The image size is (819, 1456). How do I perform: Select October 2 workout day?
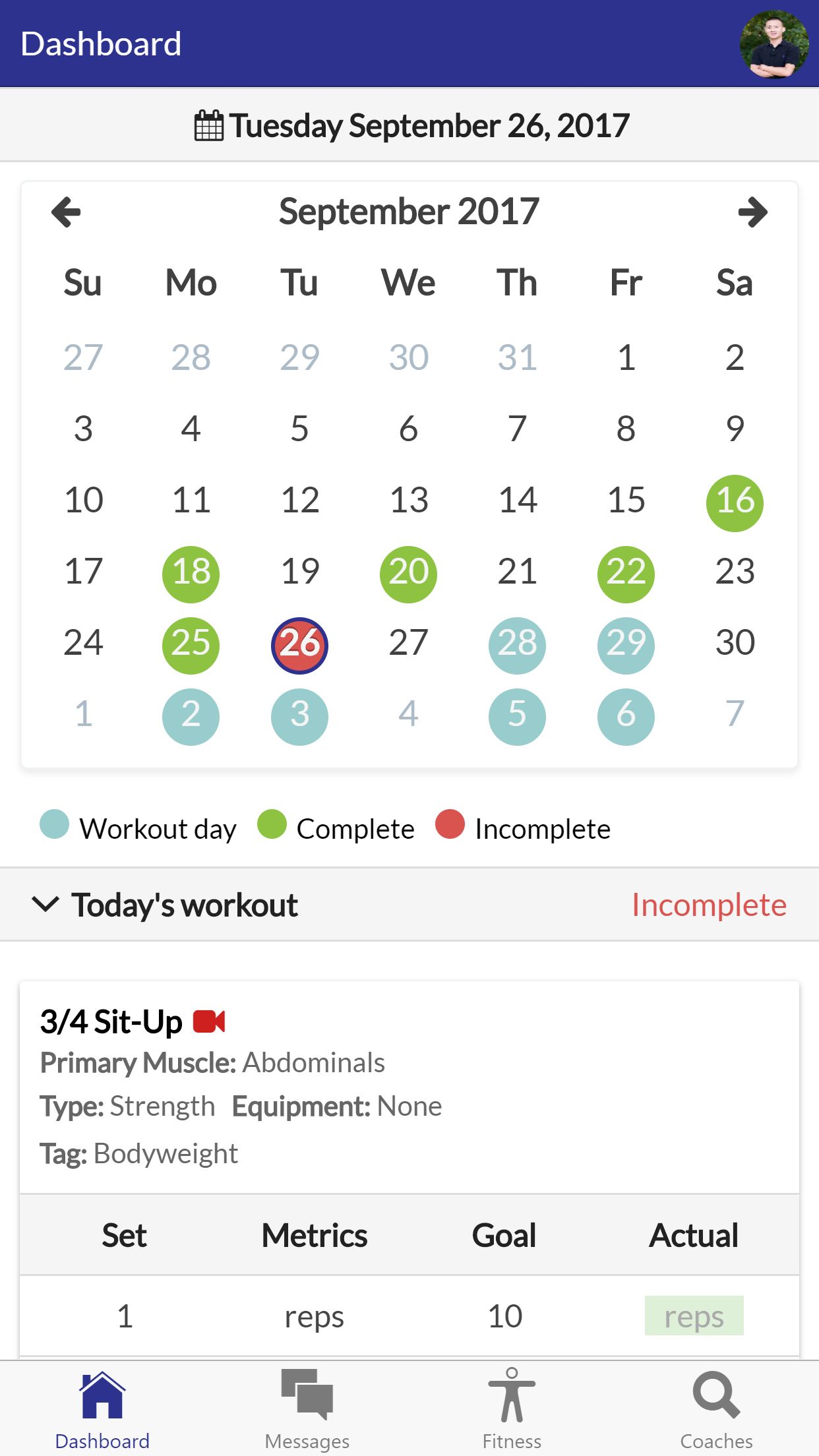coord(191,716)
